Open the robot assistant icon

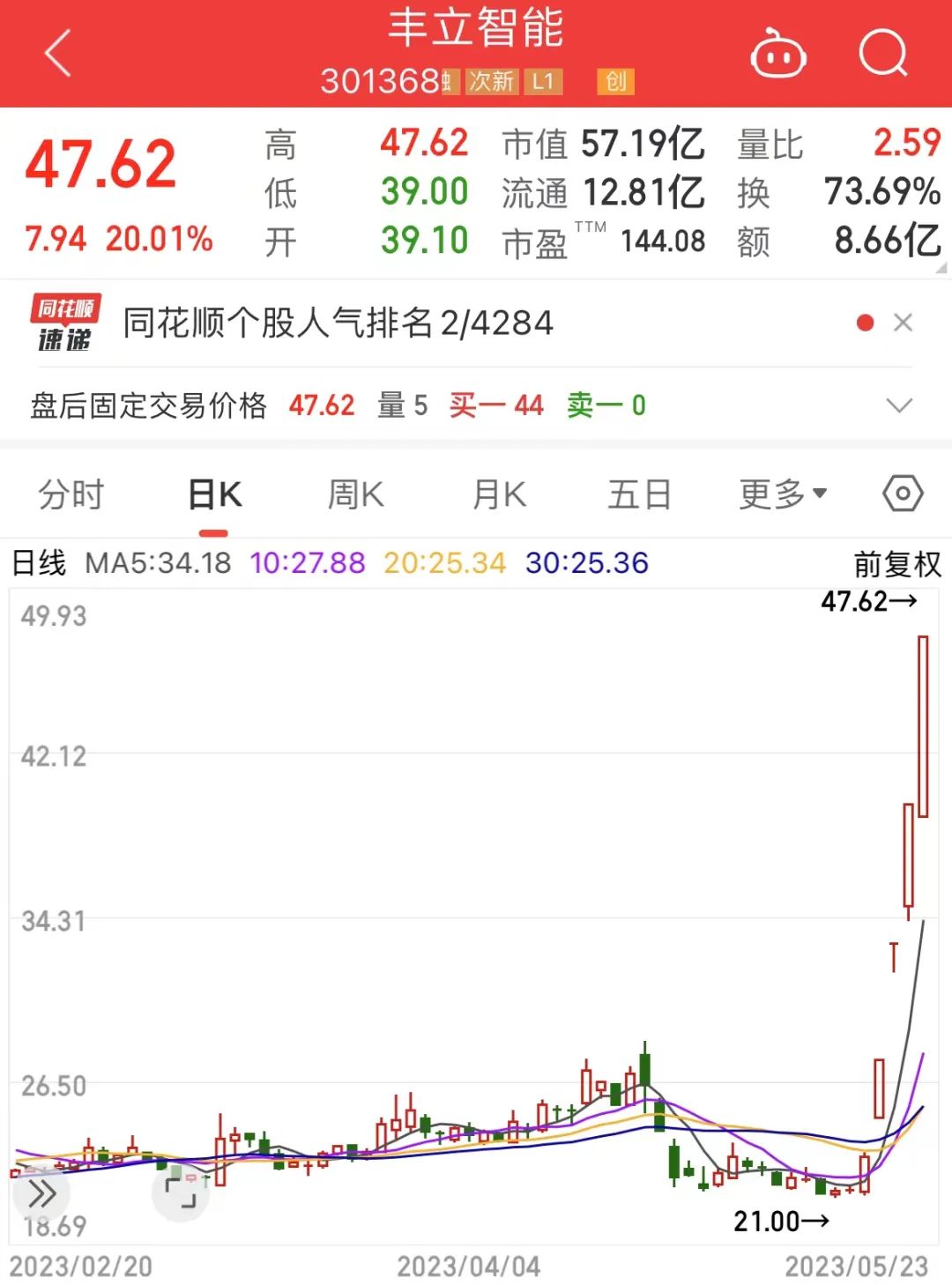click(x=777, y=55)
